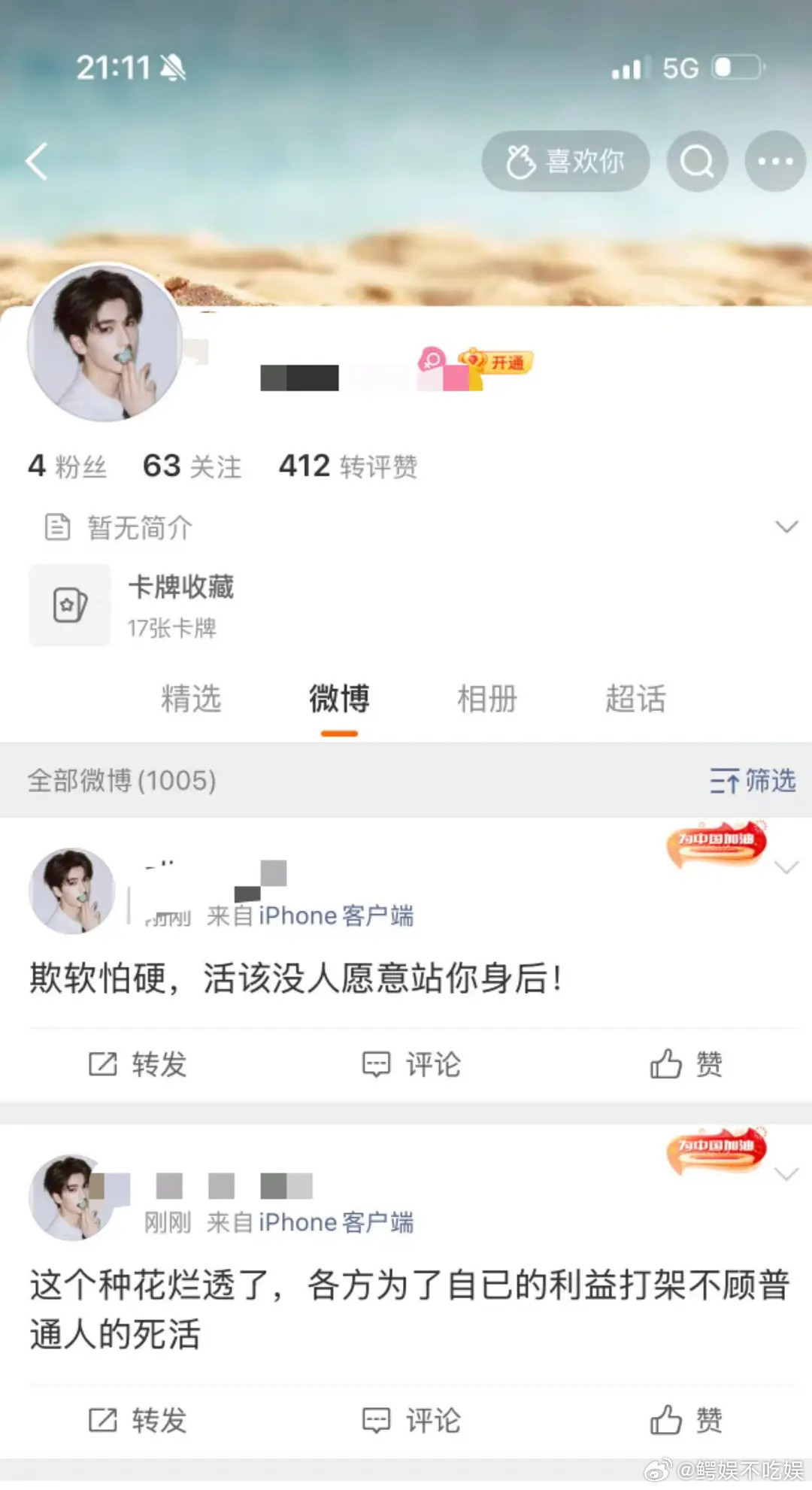Open the more options (...) icon

click(774, 161)
